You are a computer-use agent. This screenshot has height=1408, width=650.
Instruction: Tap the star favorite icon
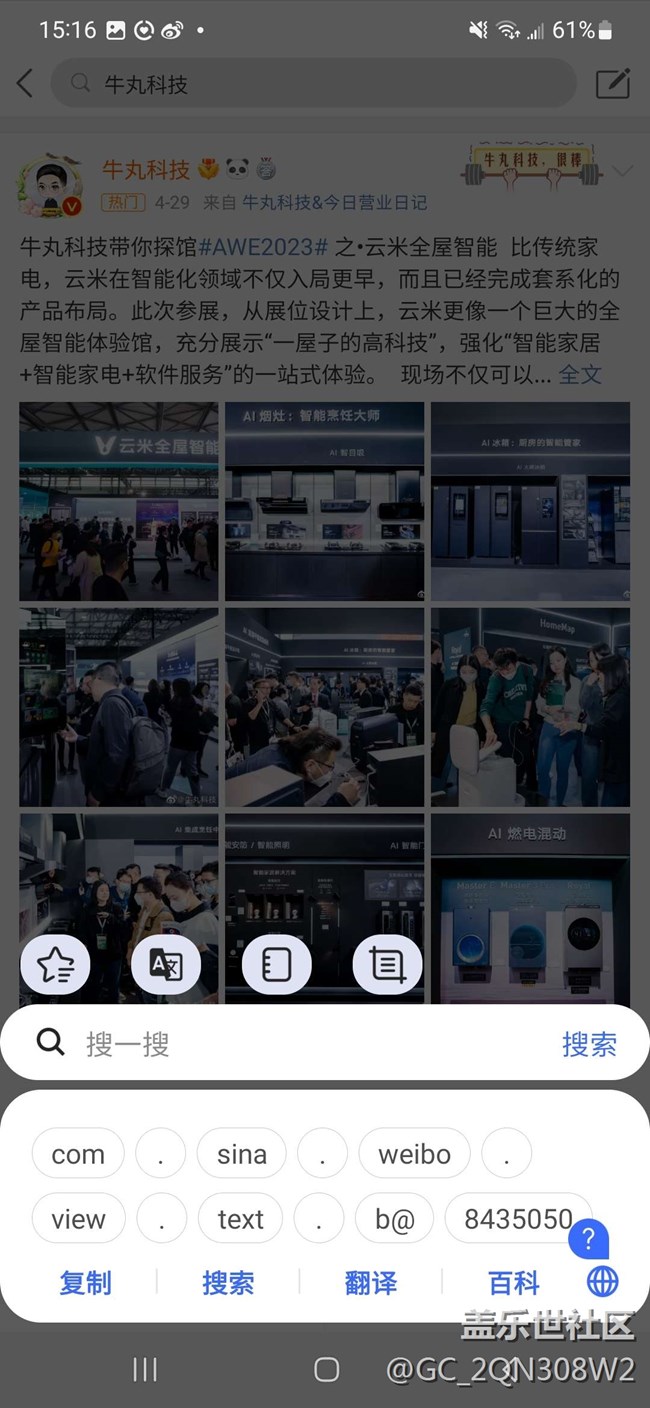pyautogui.click(x=55, y=965)
